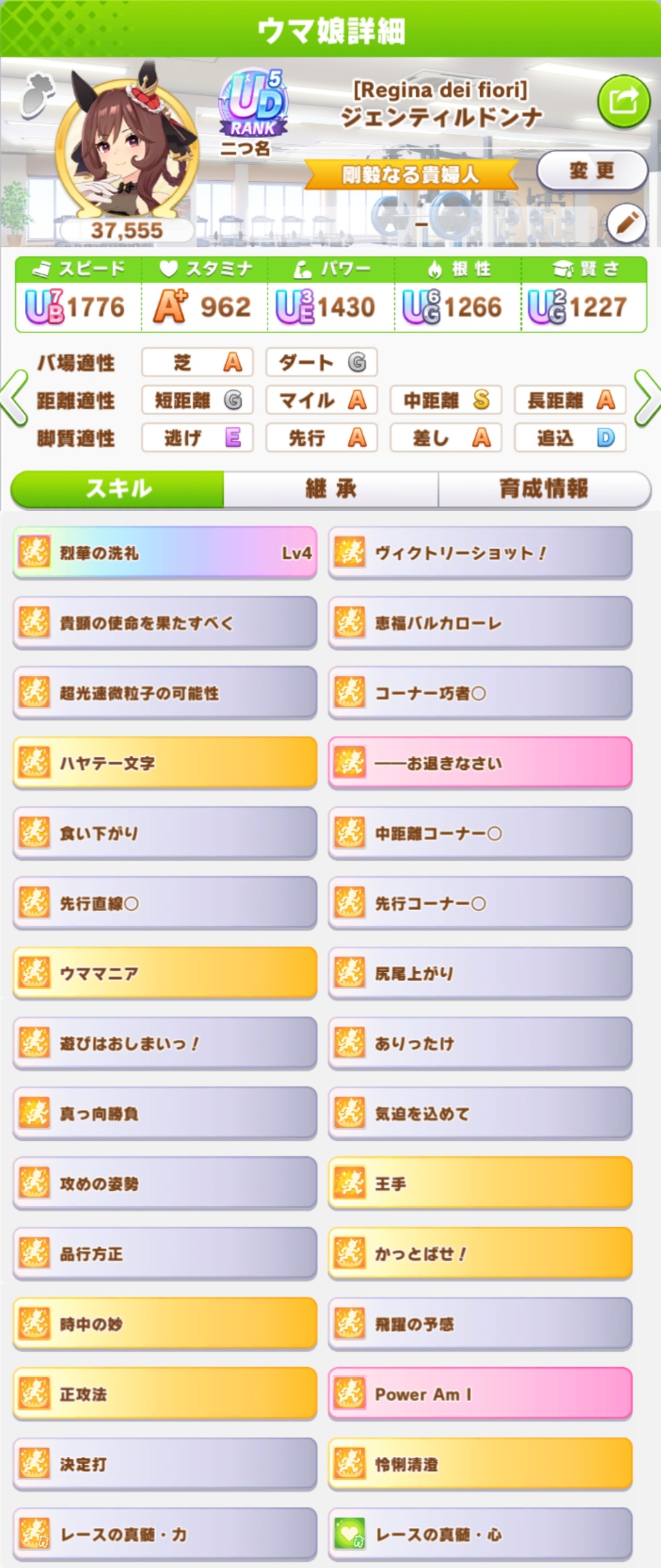Image resolution: width=661 pixels, height=1568 pixels.
Task: Open skill 烈華の洗礼 Lv4
Action: pyautogui.click(x=165, y=552)
